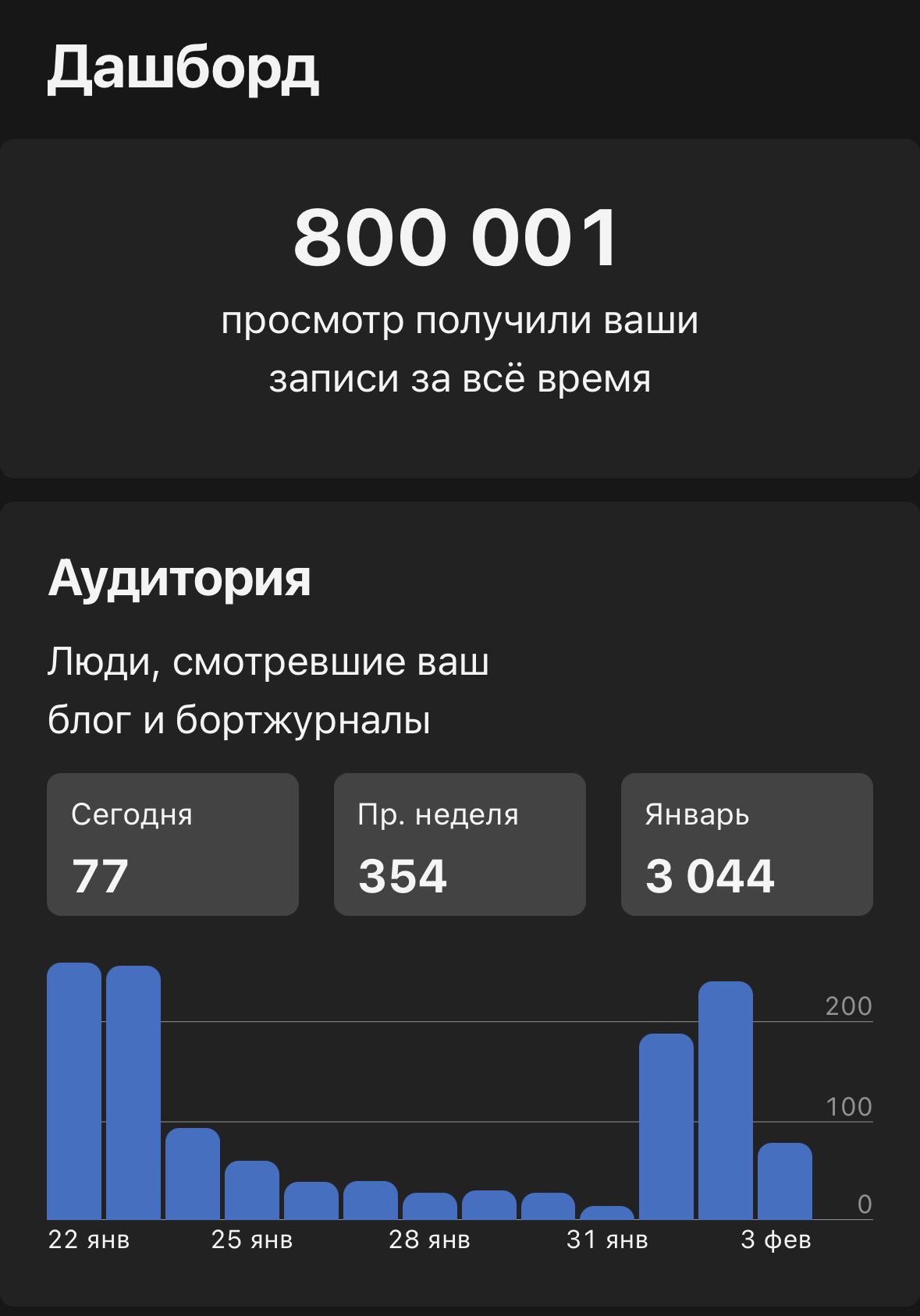Select the Январь audience tile
Viewport: 920px width, 1316px height.
pyautogui.click(x=747, y=844)
